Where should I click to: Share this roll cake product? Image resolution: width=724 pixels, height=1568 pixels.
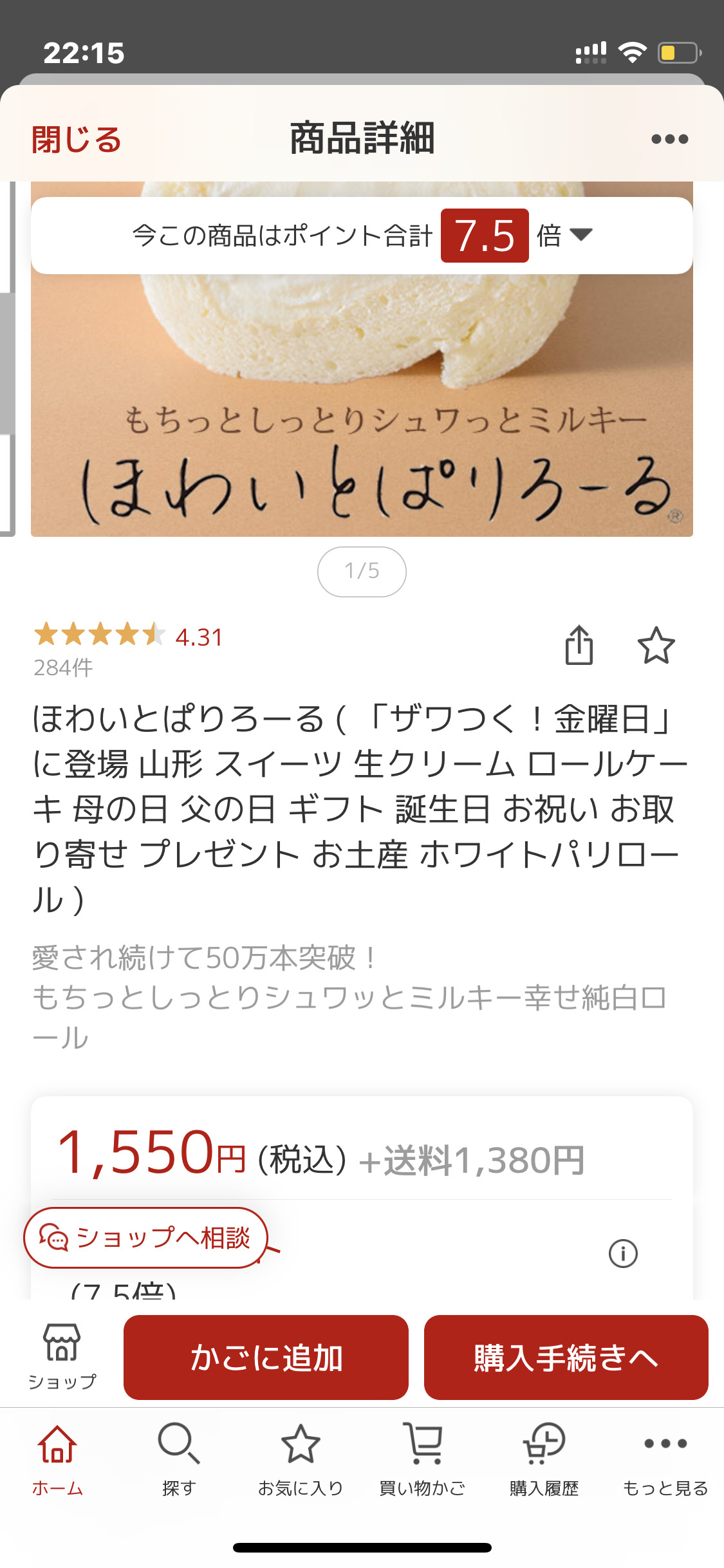(x=579, y=645)
